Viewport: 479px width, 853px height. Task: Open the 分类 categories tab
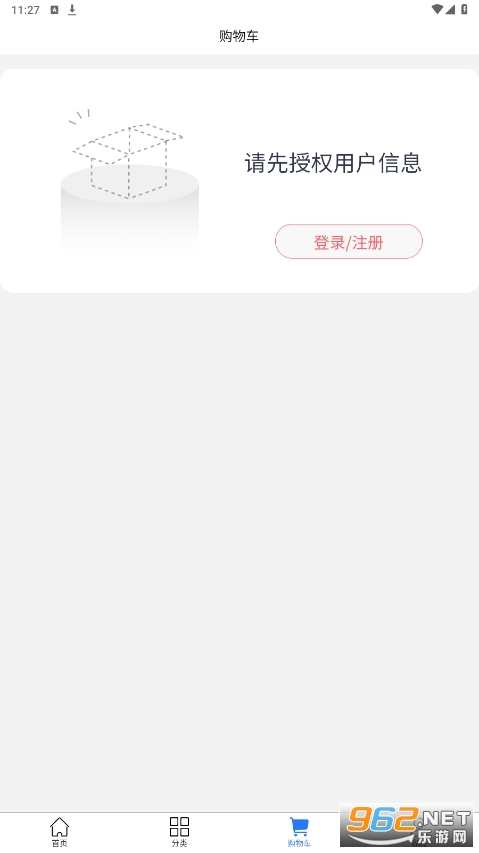(179, 832)
